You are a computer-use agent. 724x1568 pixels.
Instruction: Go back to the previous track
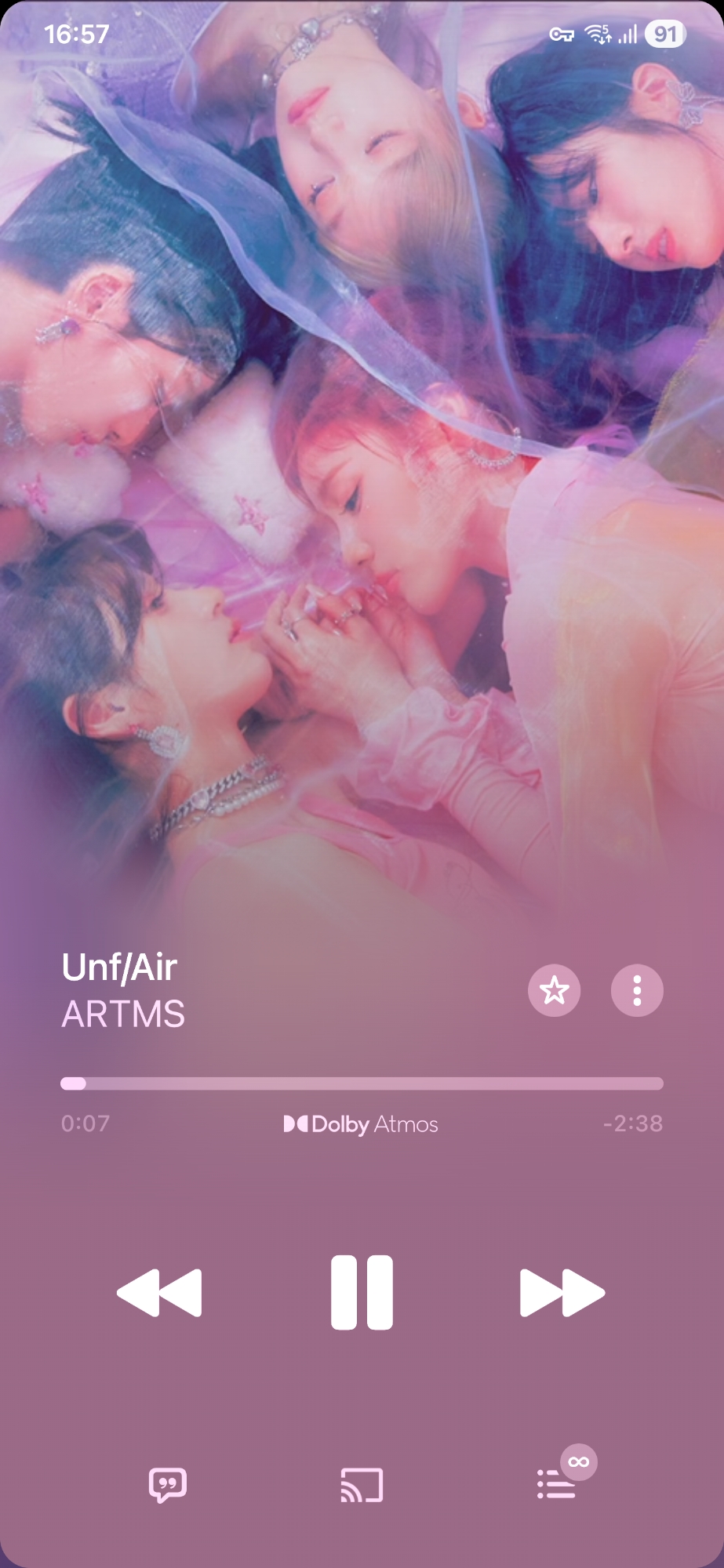pyautogui.click(x=160, y=1292)
